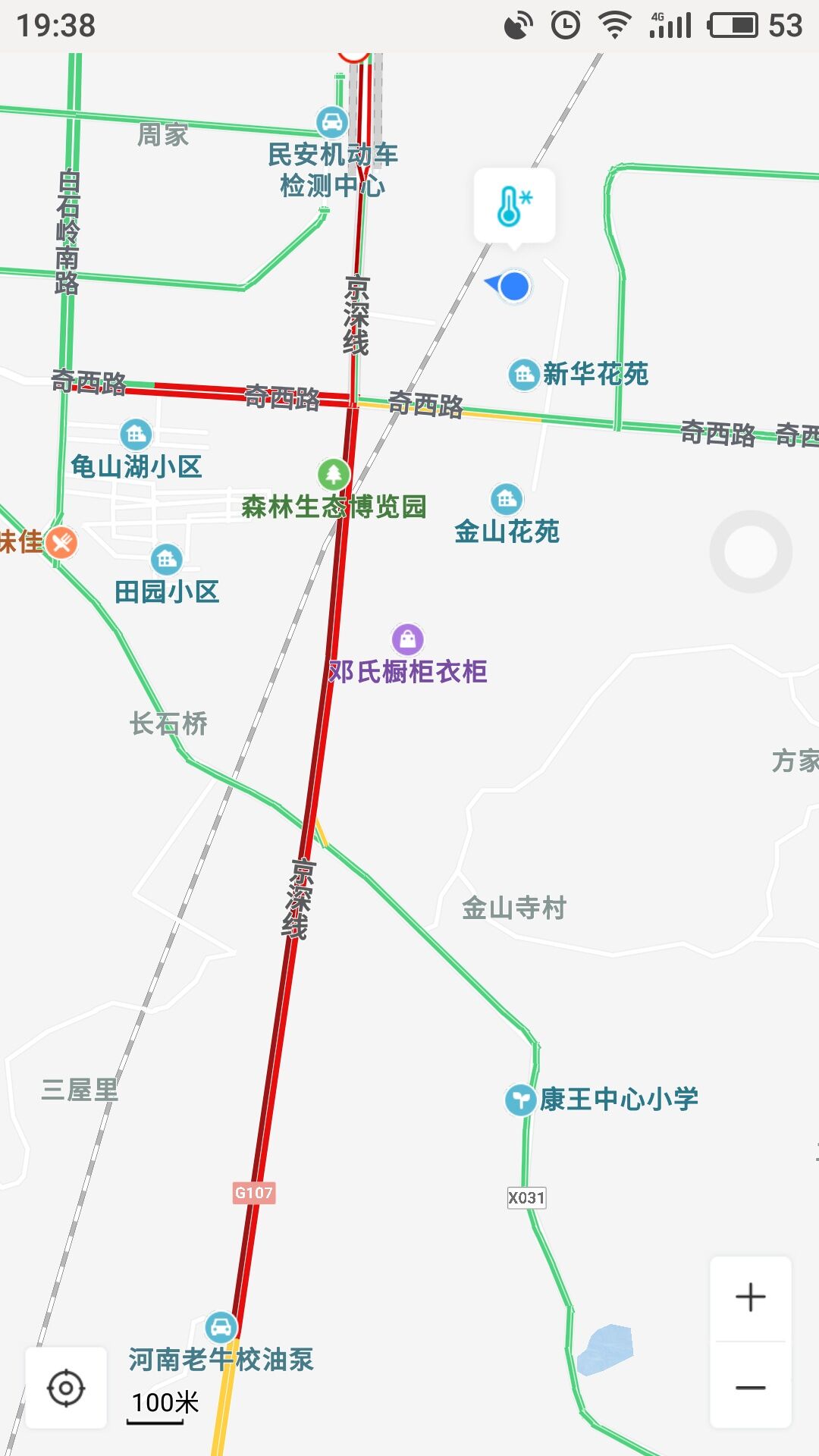Viewport: 819px width, 1456px height.
Task: Select the 金山花苑 marker
Action: click(507, 499)
